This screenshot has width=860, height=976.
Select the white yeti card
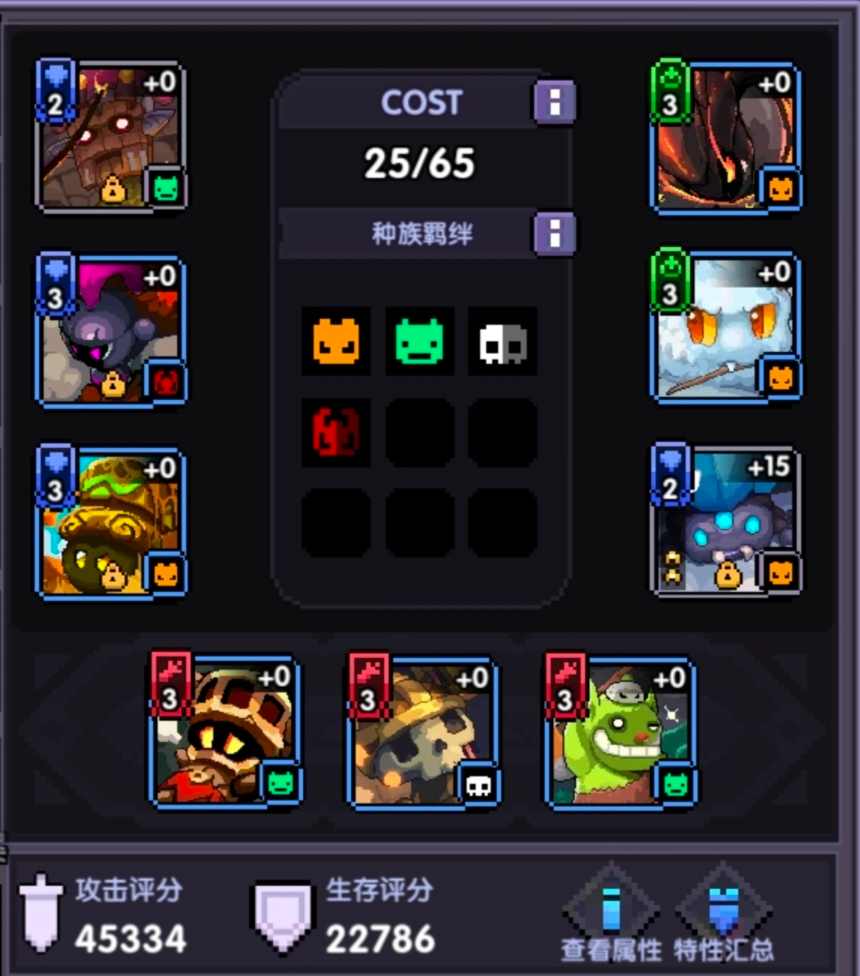coord(726,327)
